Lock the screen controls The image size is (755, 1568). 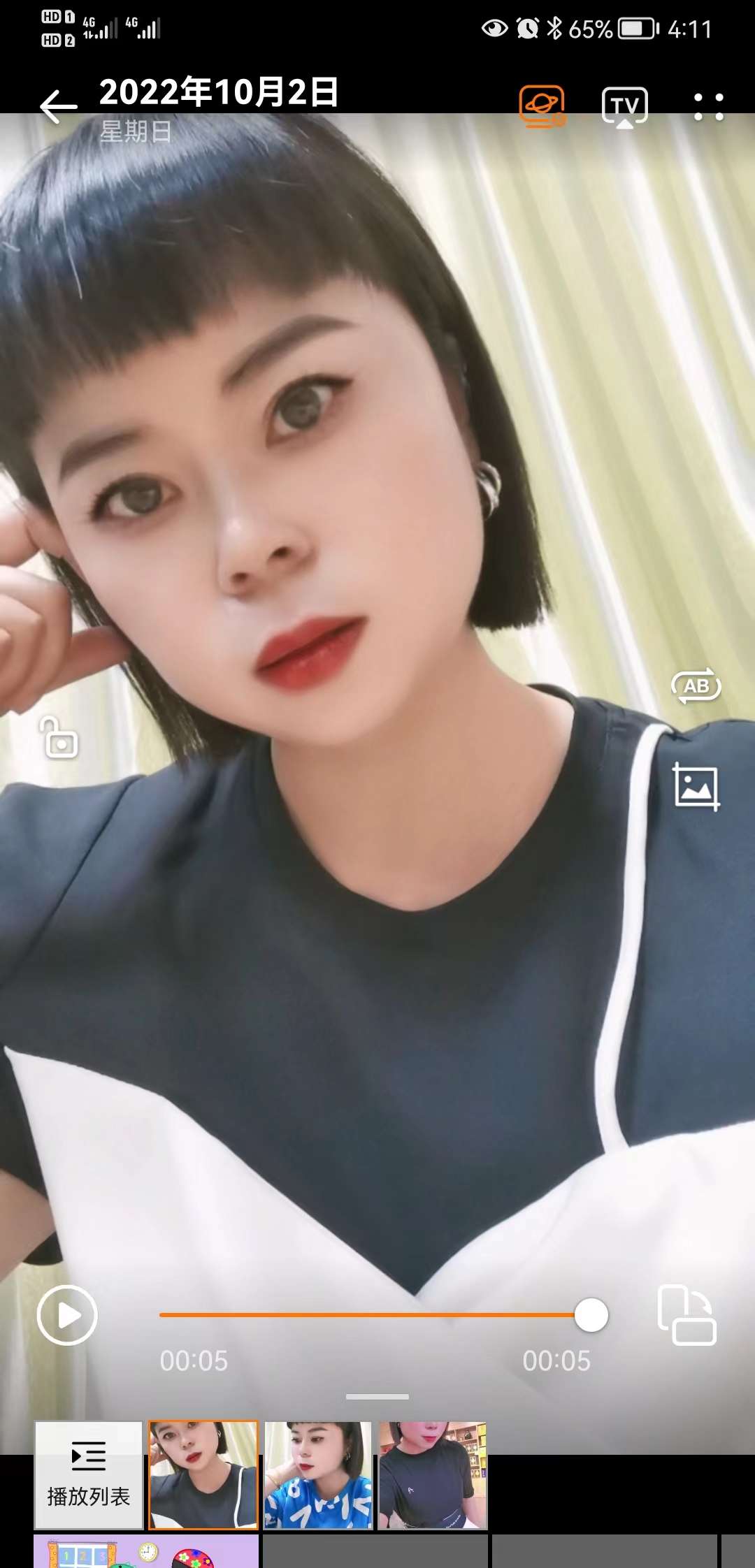click(60, 737)
